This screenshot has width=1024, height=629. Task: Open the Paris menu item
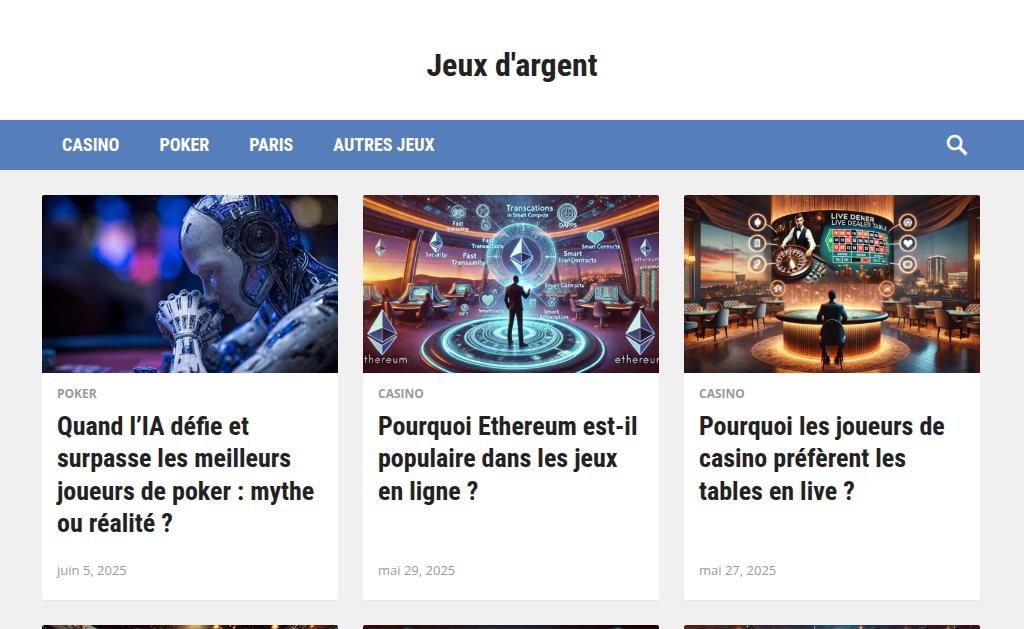click(271, 145)
